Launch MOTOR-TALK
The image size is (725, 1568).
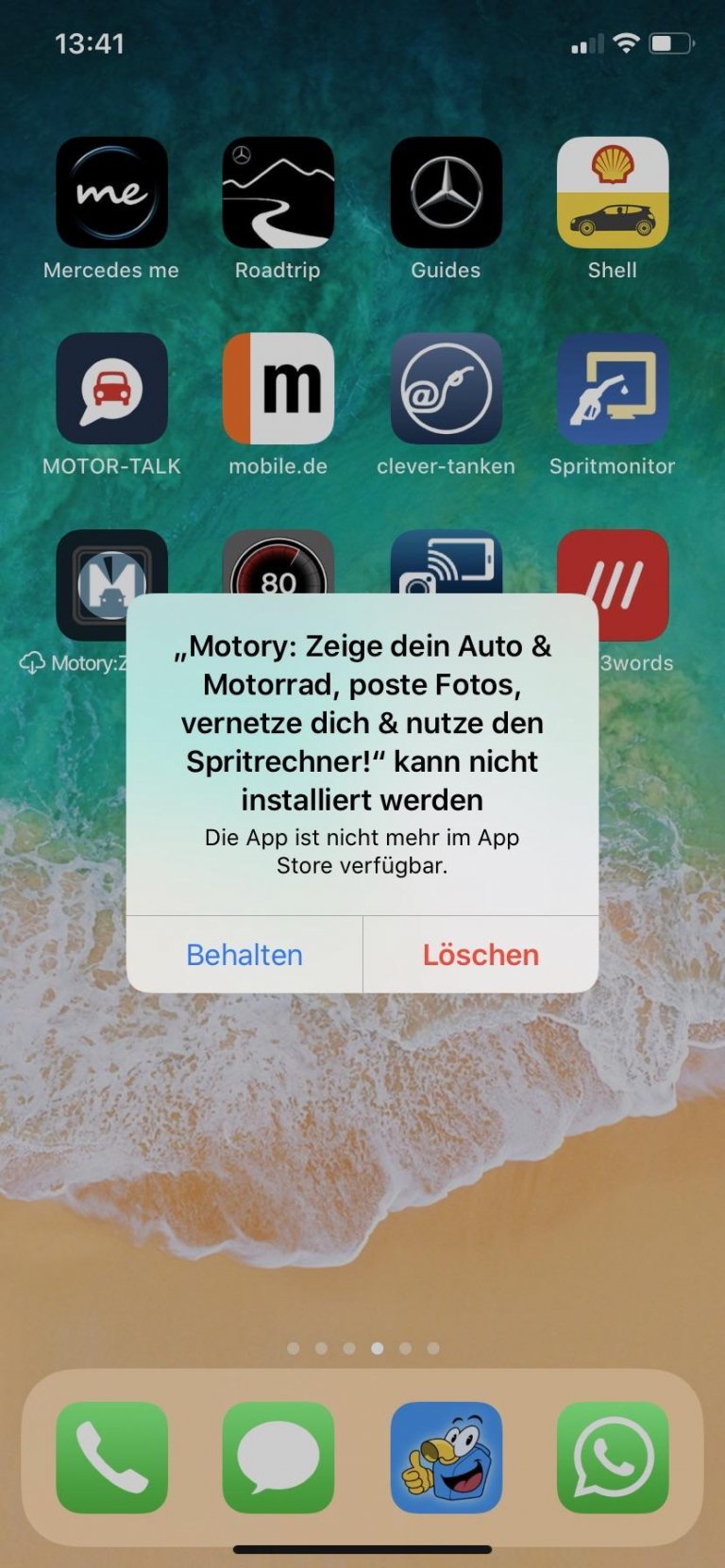111,388
